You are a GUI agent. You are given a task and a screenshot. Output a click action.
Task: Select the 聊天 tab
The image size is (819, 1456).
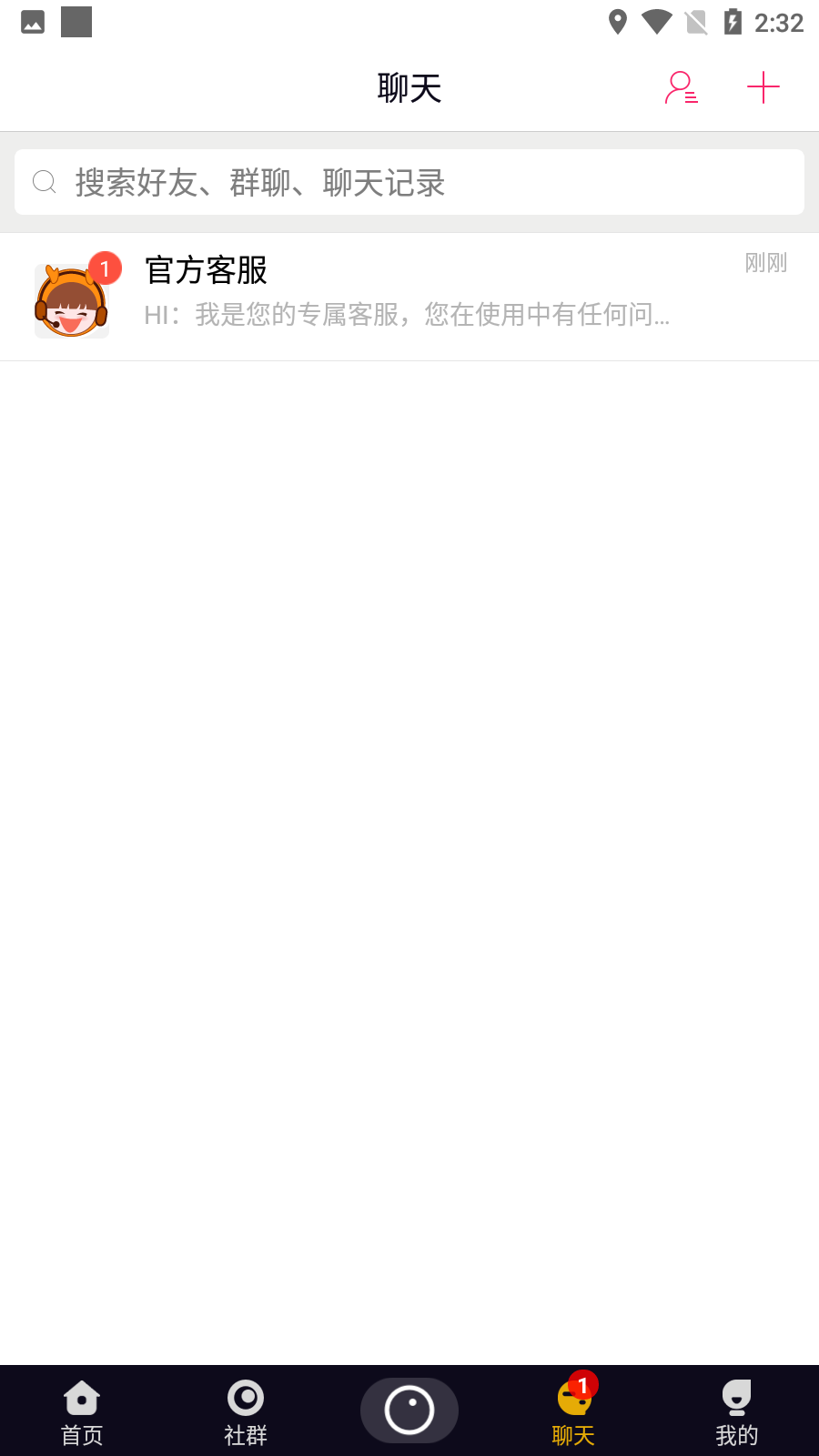click(573, 1412)
